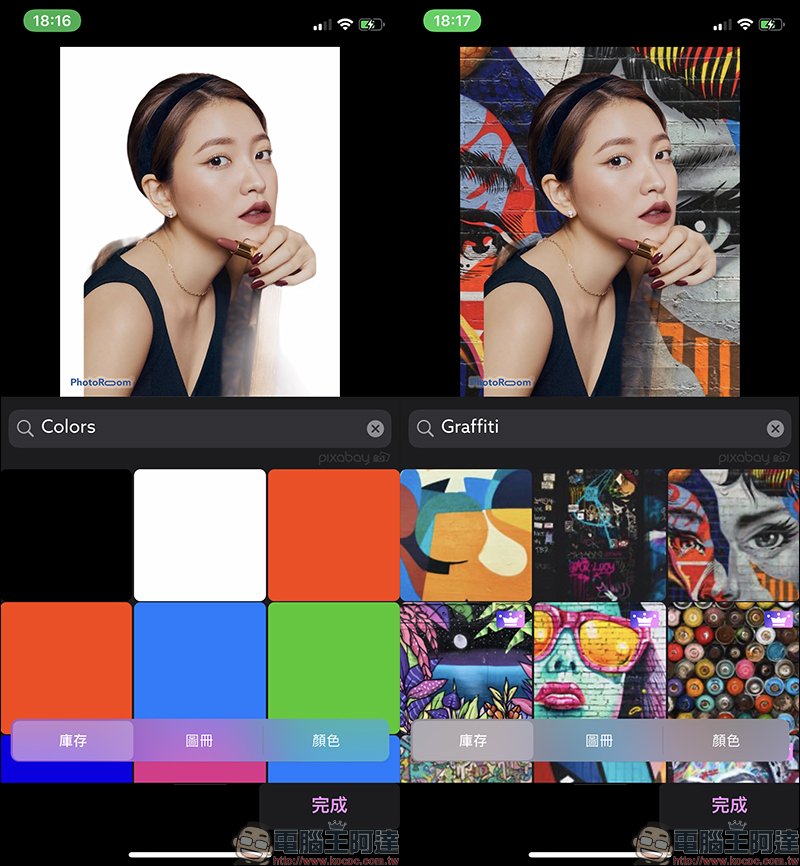Select the white color swatch
This screenshot has width=800, height=866.
(x=200, y=535)
